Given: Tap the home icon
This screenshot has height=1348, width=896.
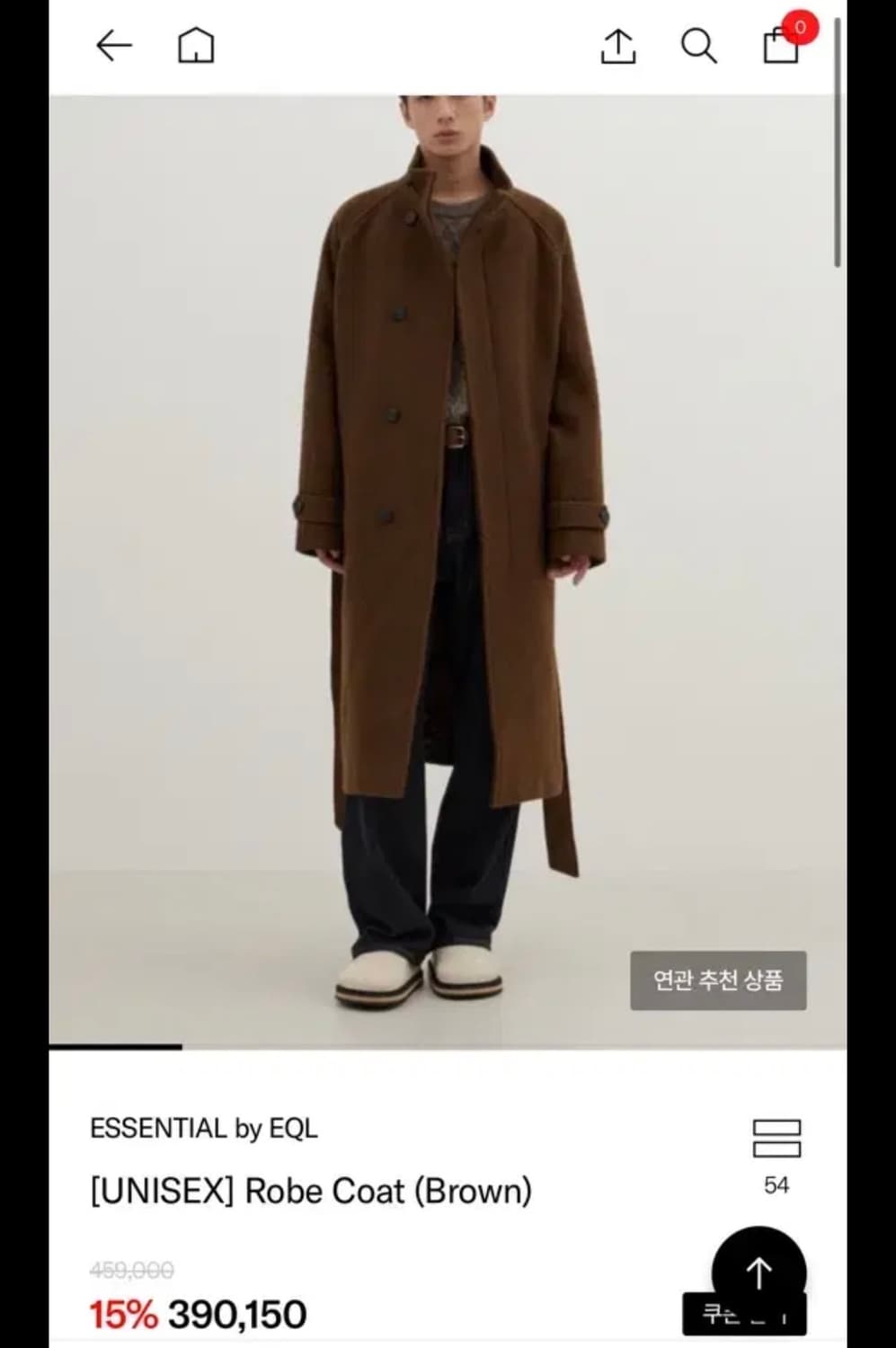Looking at the screenshot, I should tap(194, 44).
